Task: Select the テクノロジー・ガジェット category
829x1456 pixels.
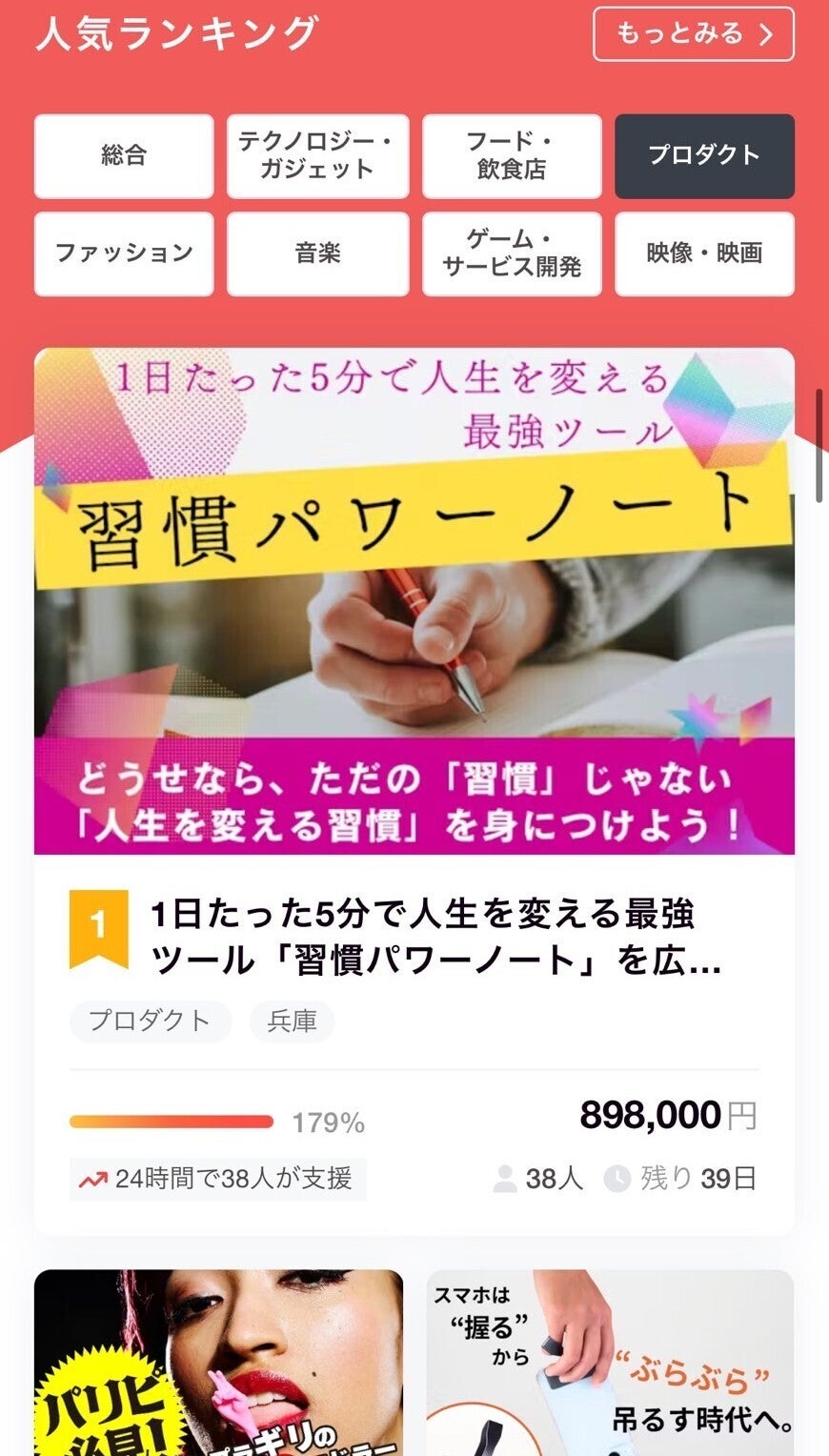Action: click(x=317, y=156)
